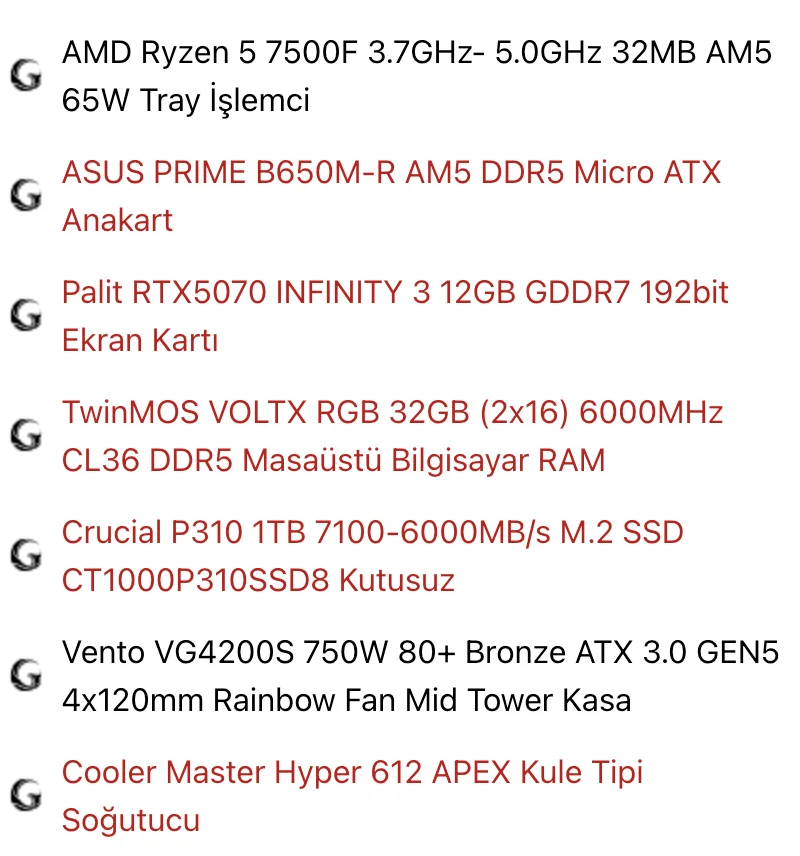800x856 pixels.
Task: Open the ASUS PRIME B650M-R motherboard link
Action: [390, 173]
